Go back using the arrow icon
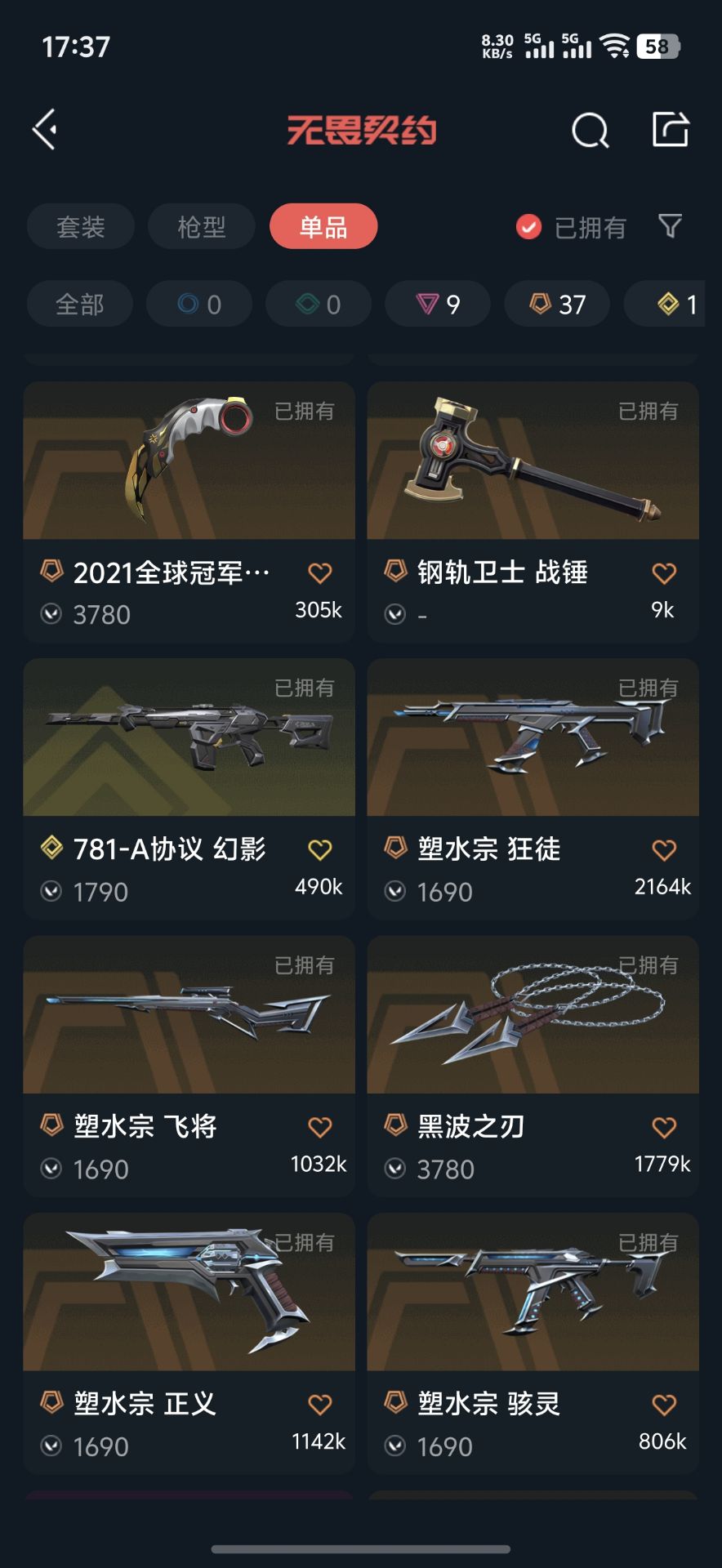The width and height of the screenshot is (722, 1568). 46,129
